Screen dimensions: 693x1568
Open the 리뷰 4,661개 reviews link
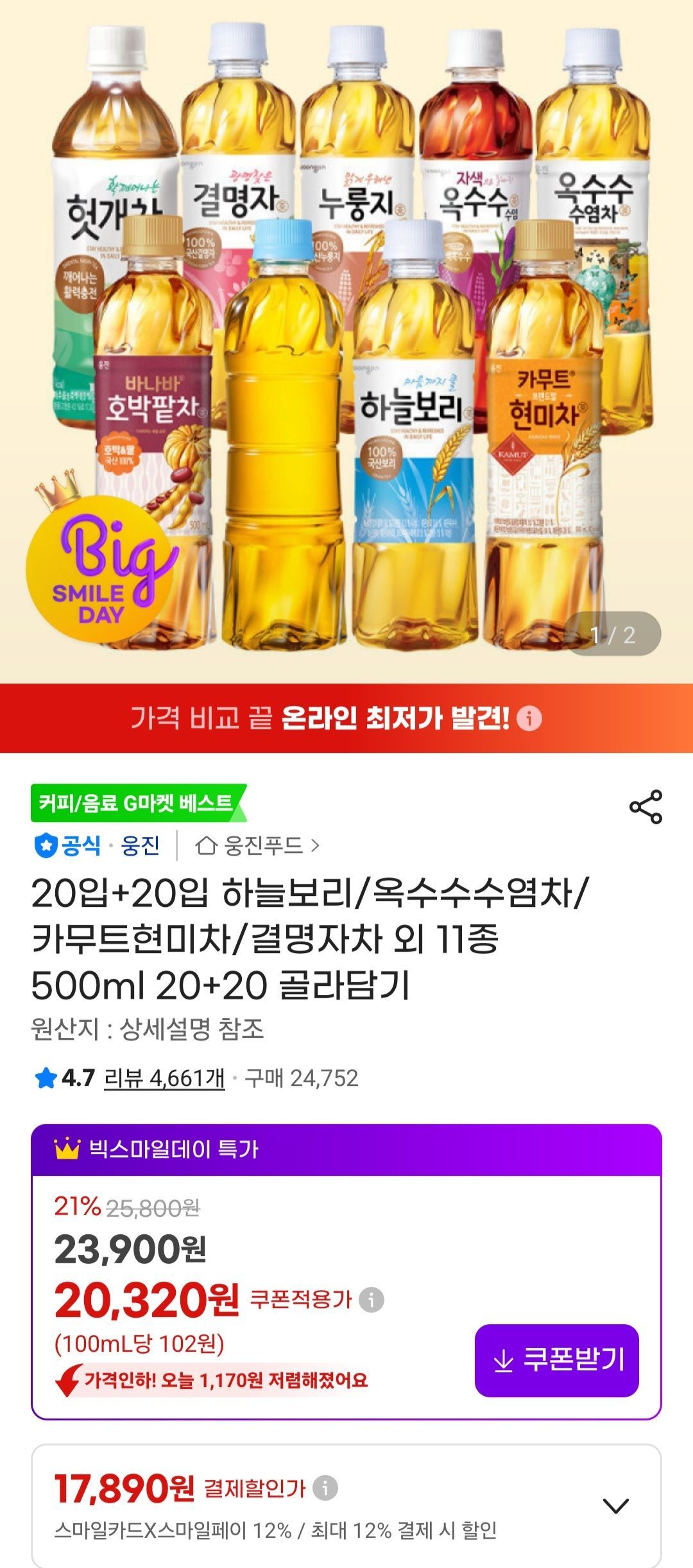pyautogui.click(x=164, y=1078)
